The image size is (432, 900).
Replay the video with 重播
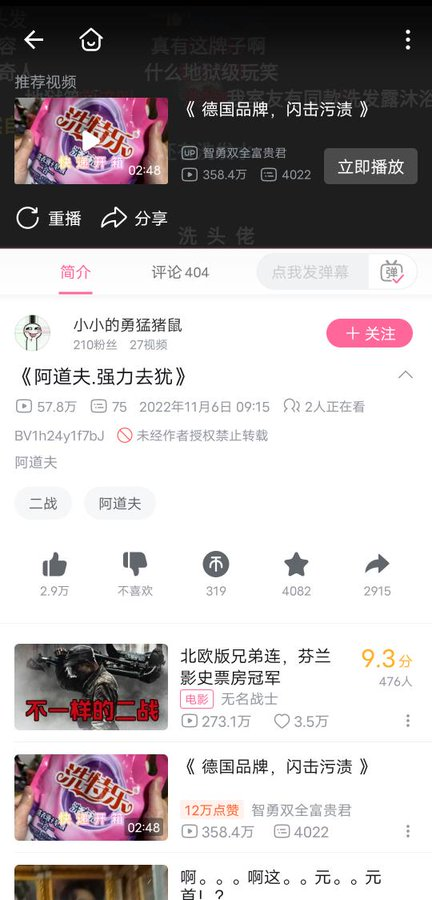point(49,218)
